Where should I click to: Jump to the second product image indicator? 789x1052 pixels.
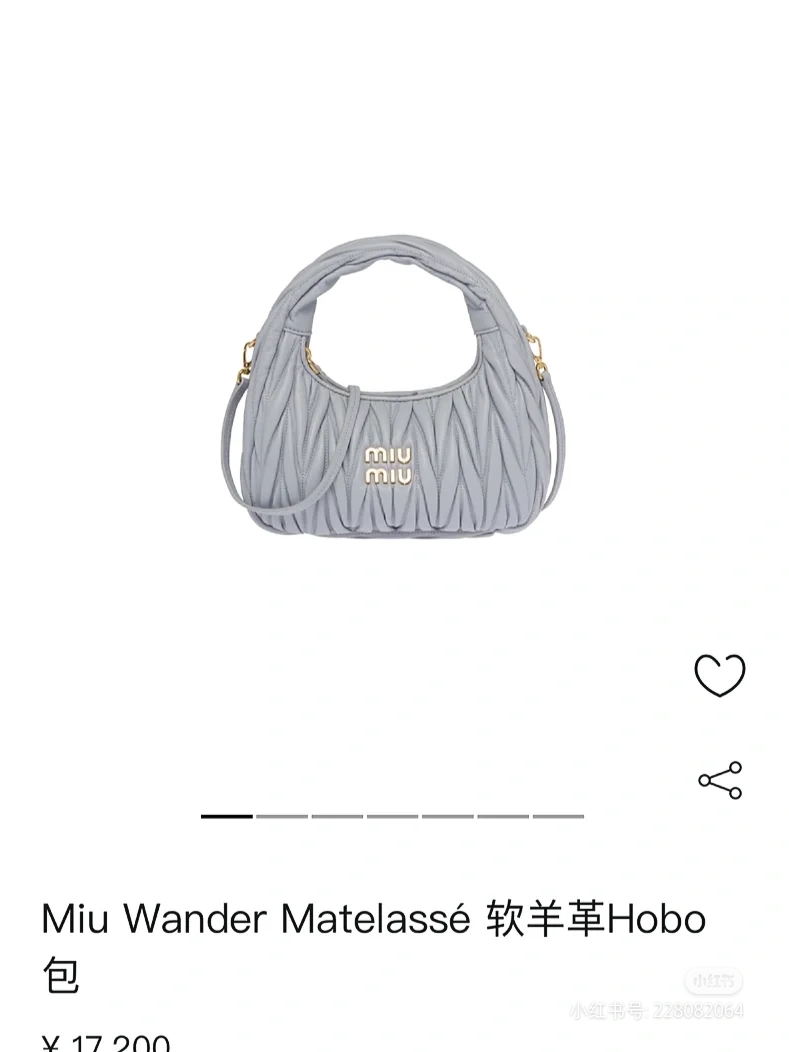point(282,816)
